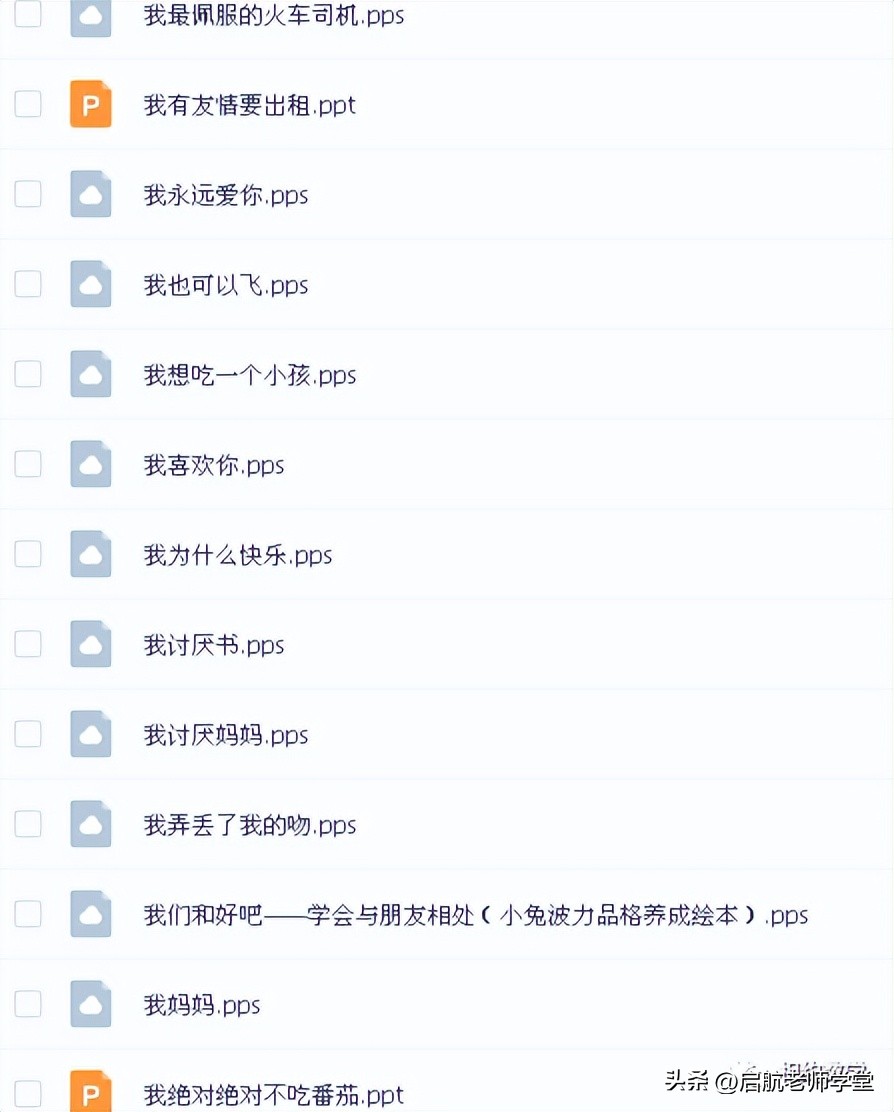The image size is (894, 1112).
Task: Click the cloud icon beside 我弄丢了我的吻.pps
Action: pos(90,824)
